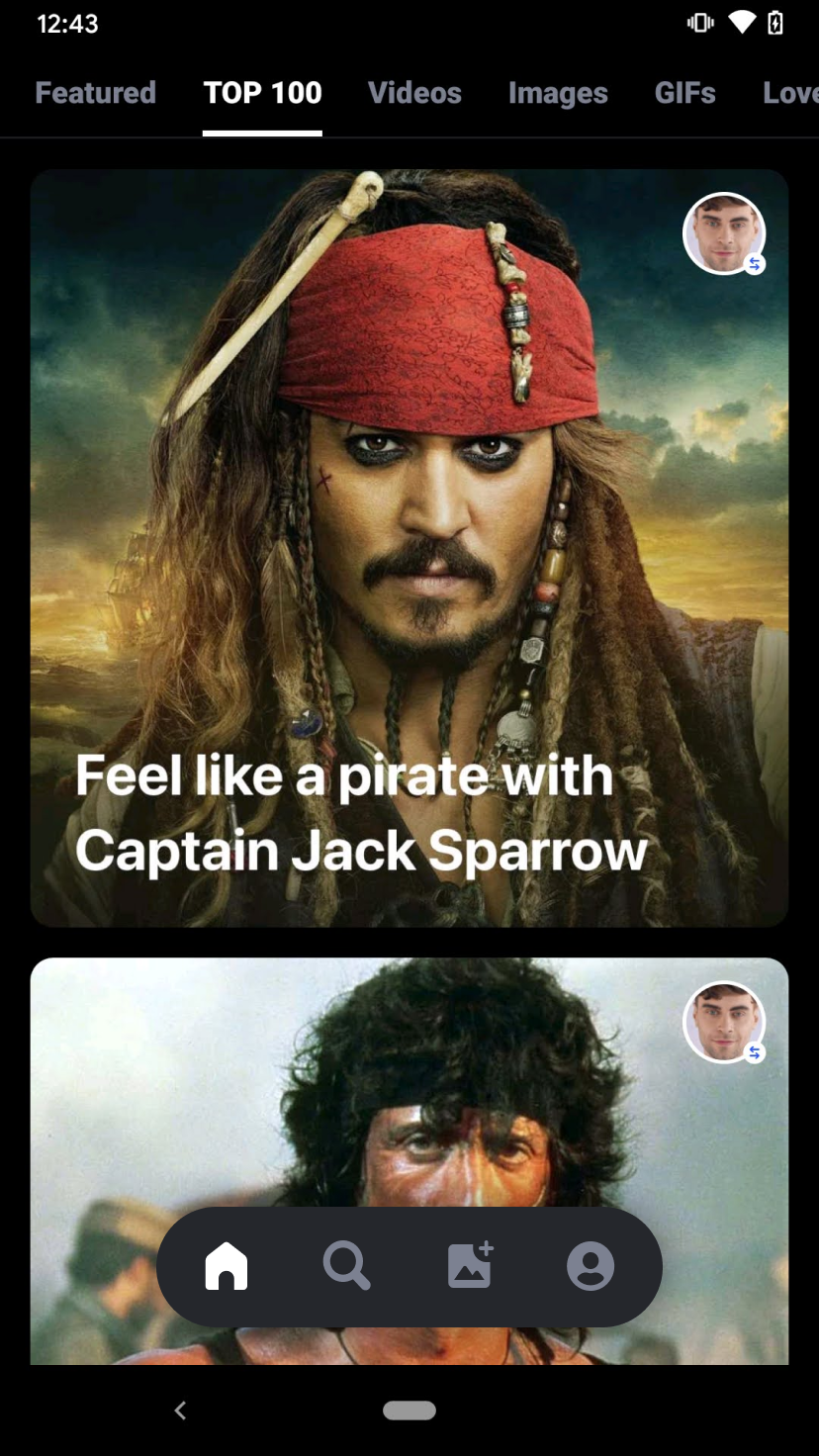Upload a new image
Screen dimensions: 819x1456
tap(470, 1266)
